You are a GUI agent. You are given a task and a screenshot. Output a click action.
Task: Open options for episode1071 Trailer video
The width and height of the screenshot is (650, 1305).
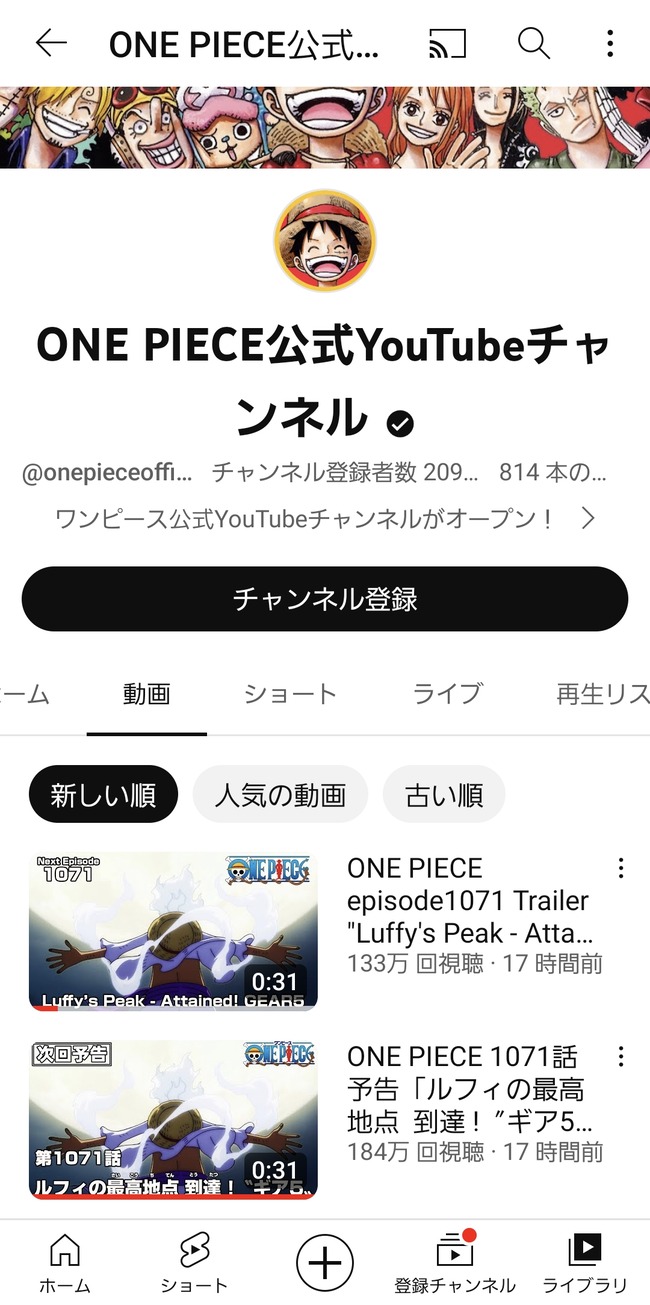click(x=621, y=868)
